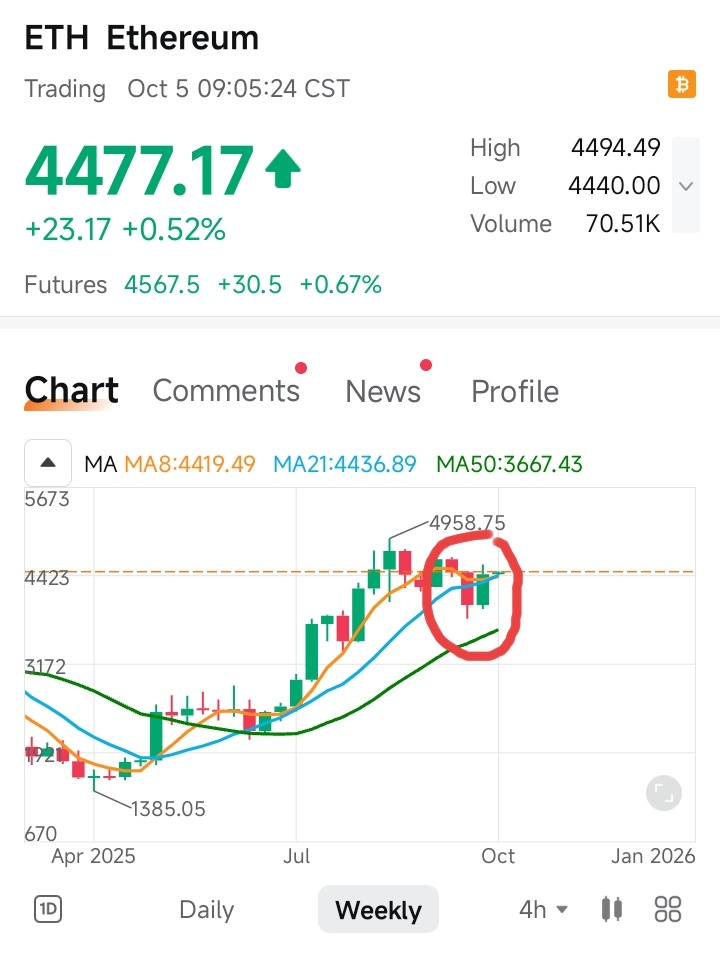Collapse the MA indicator bar using the up arrow
The image size is (720, 964).
47,462
